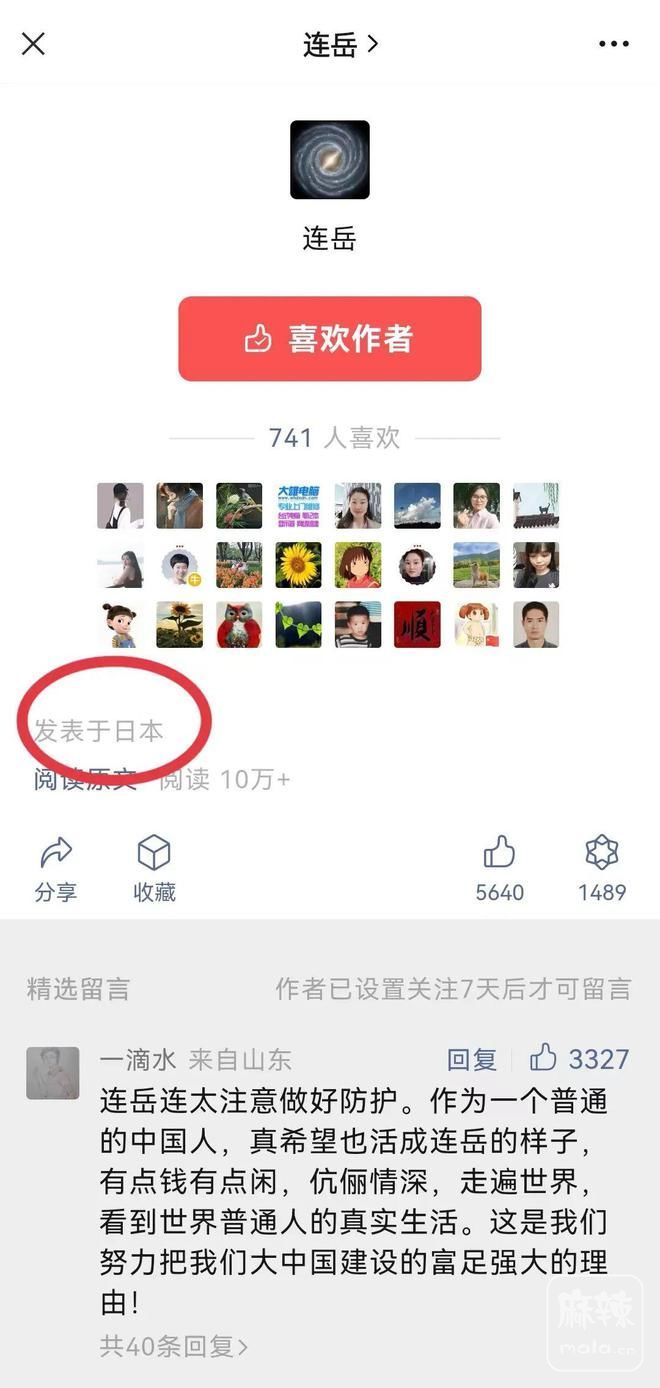
Task: Share this article via 分享
Action: coord(56,868)
